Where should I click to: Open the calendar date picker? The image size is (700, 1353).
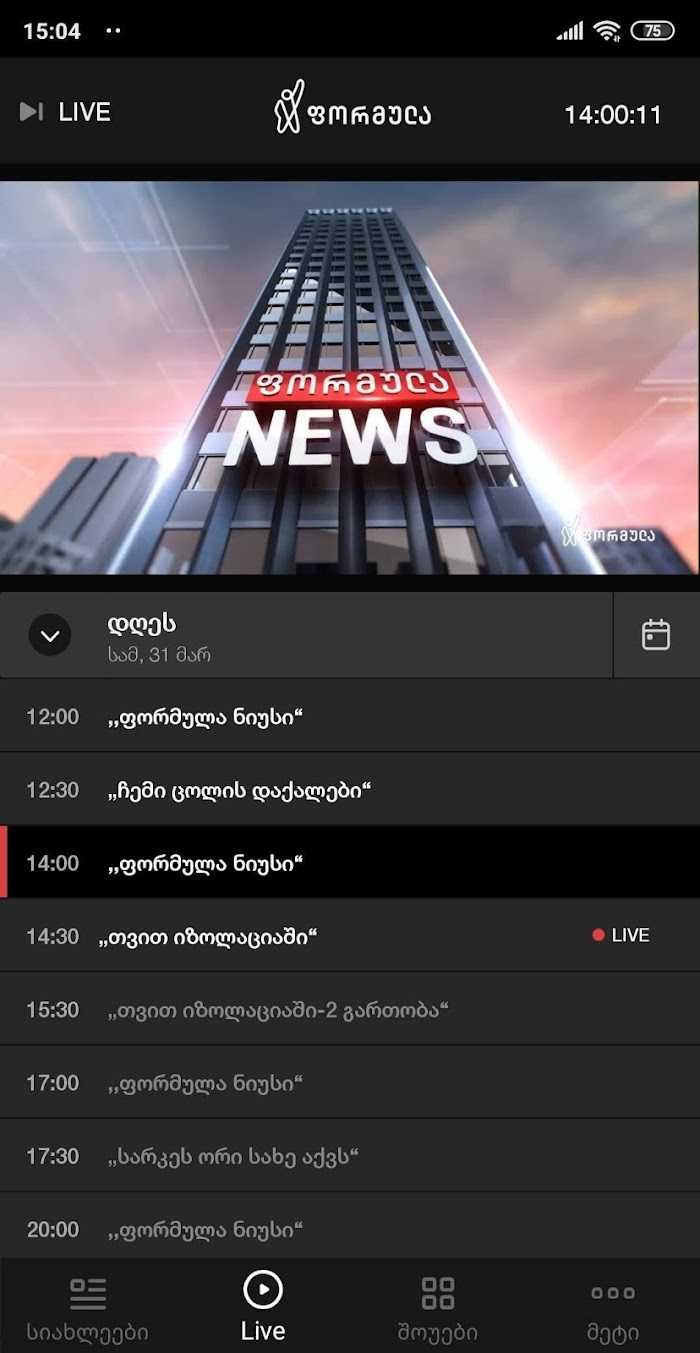[x=656, y=635]
